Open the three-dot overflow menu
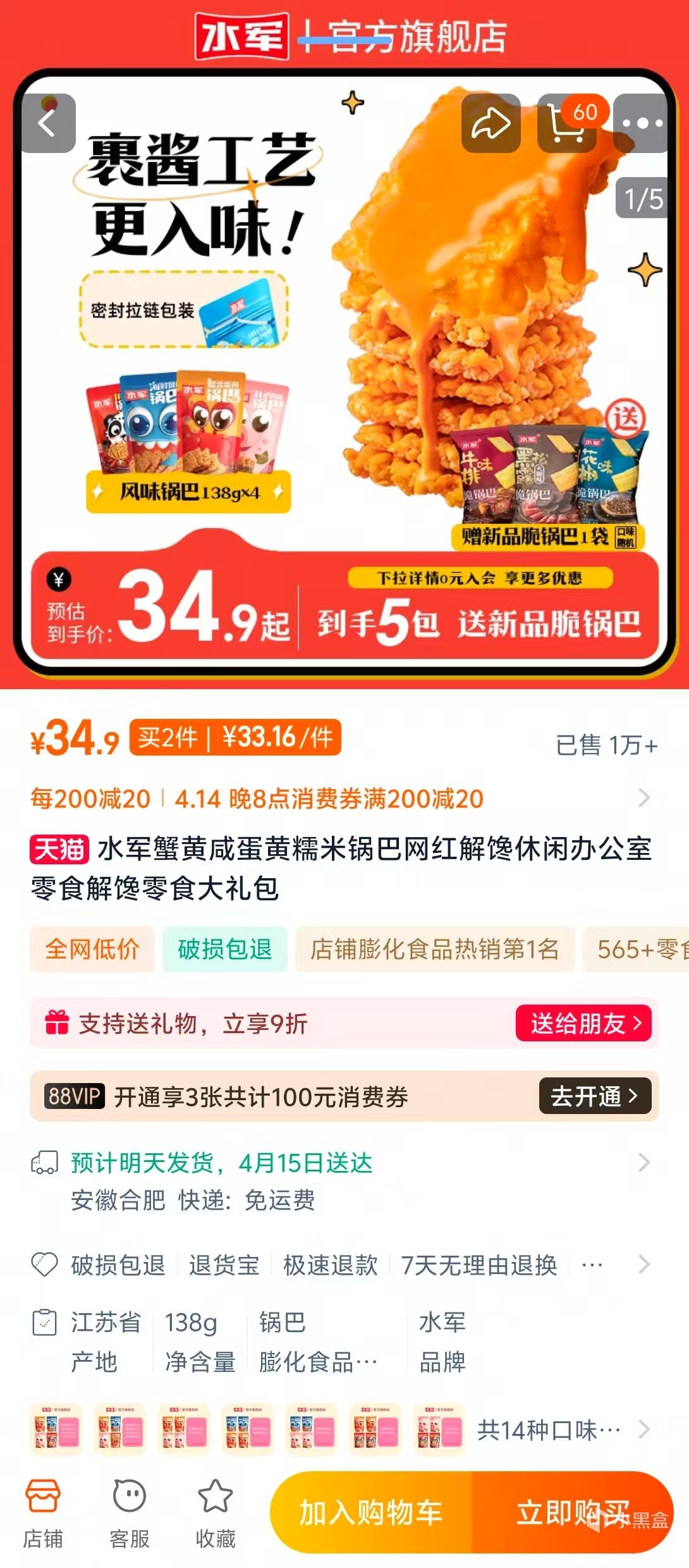 pos(642,123)
